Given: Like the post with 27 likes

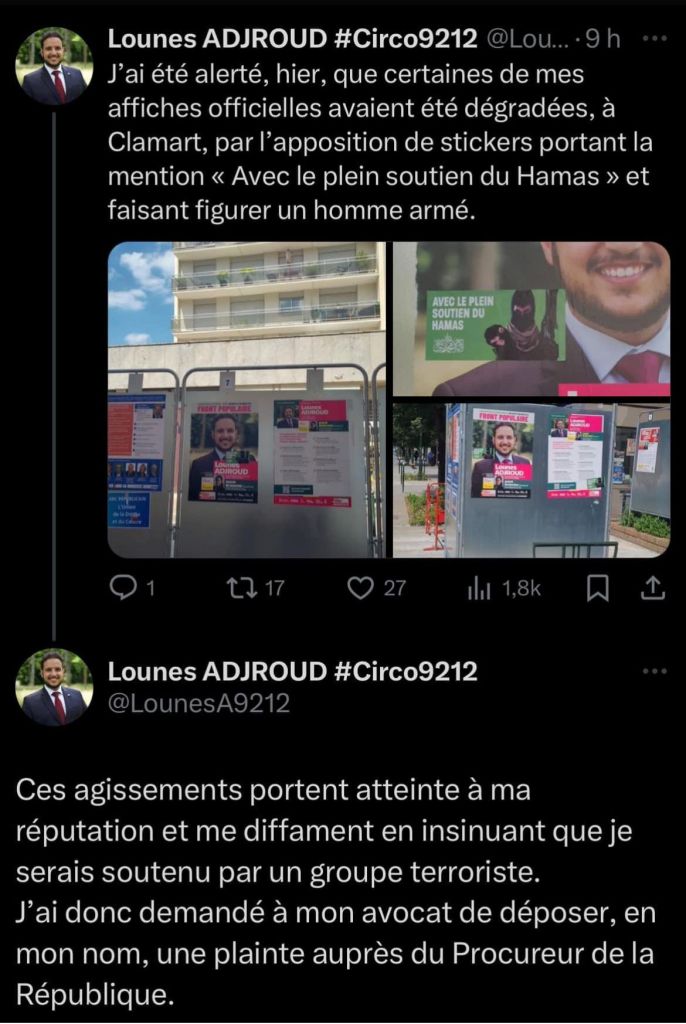Looking at the screenshot, I should click(360, 589).
